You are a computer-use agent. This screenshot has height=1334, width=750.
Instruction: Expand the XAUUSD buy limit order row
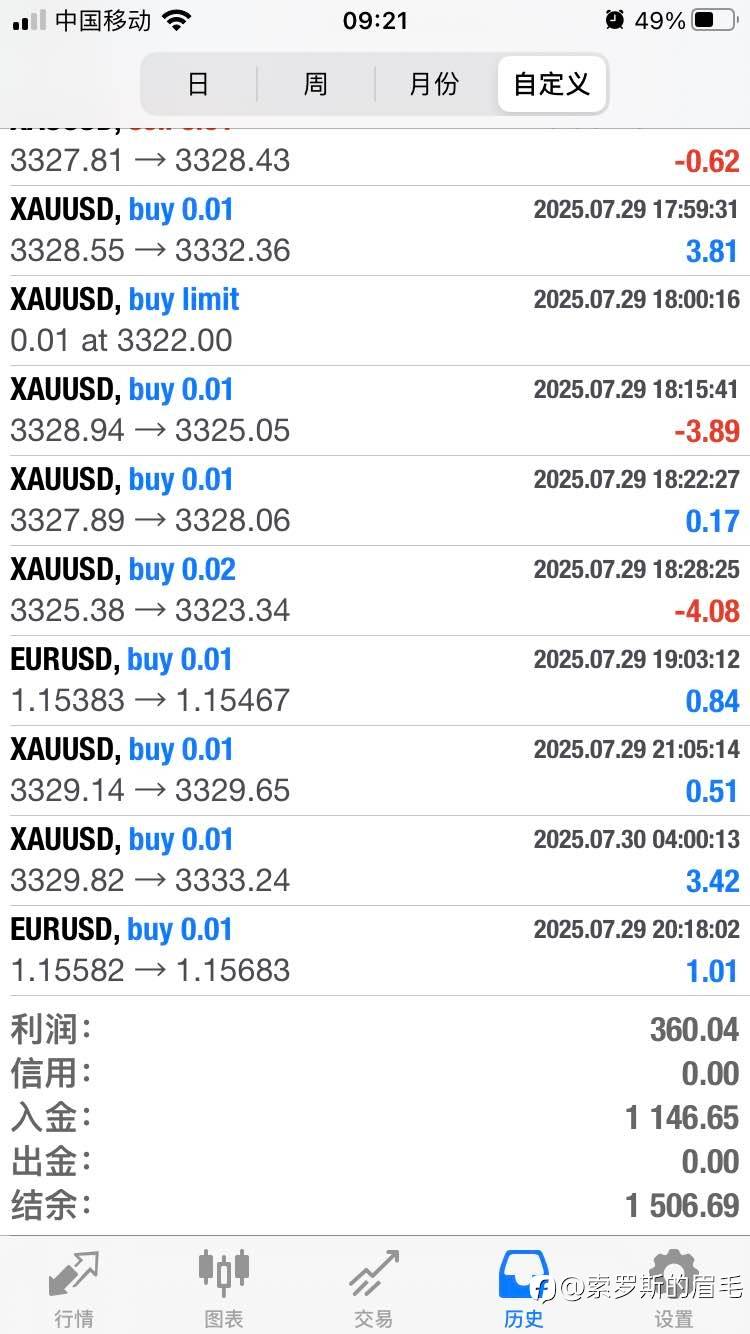click(375, 320)
